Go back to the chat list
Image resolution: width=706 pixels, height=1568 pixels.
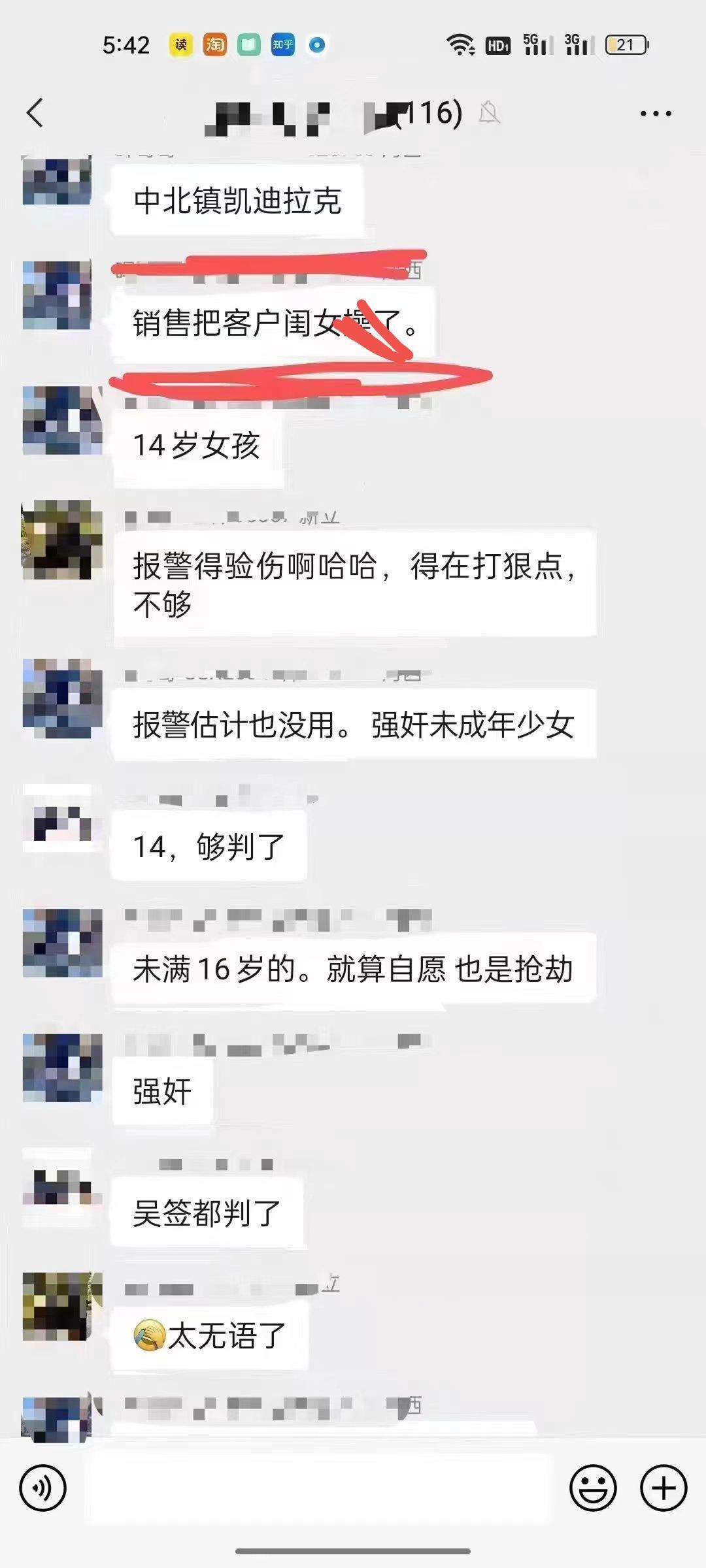coord(35,113)
